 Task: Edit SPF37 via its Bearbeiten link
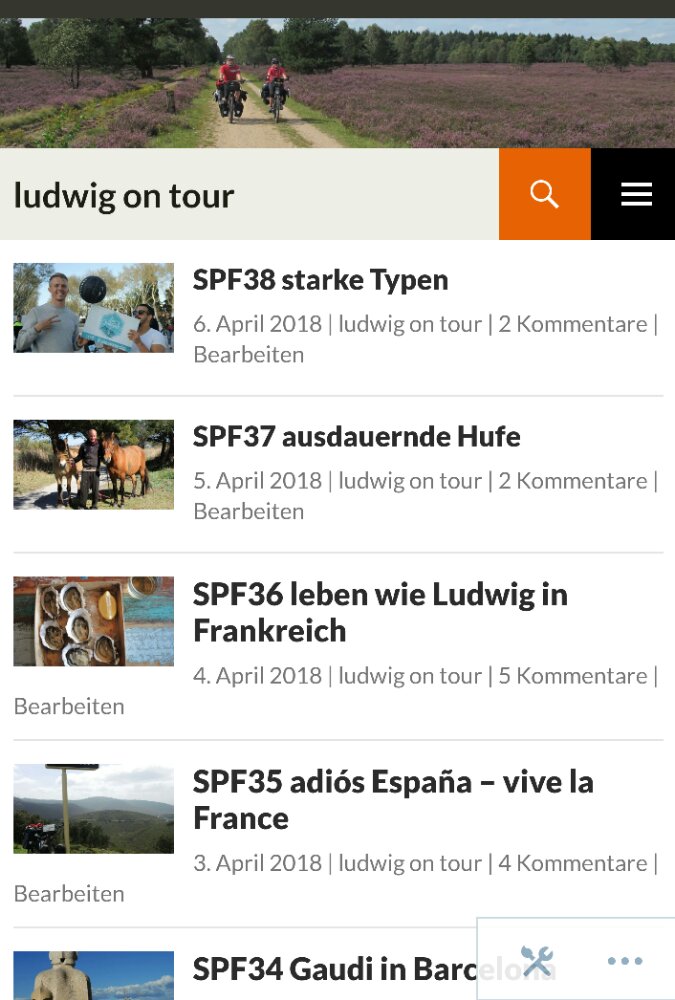pos(248,511)
